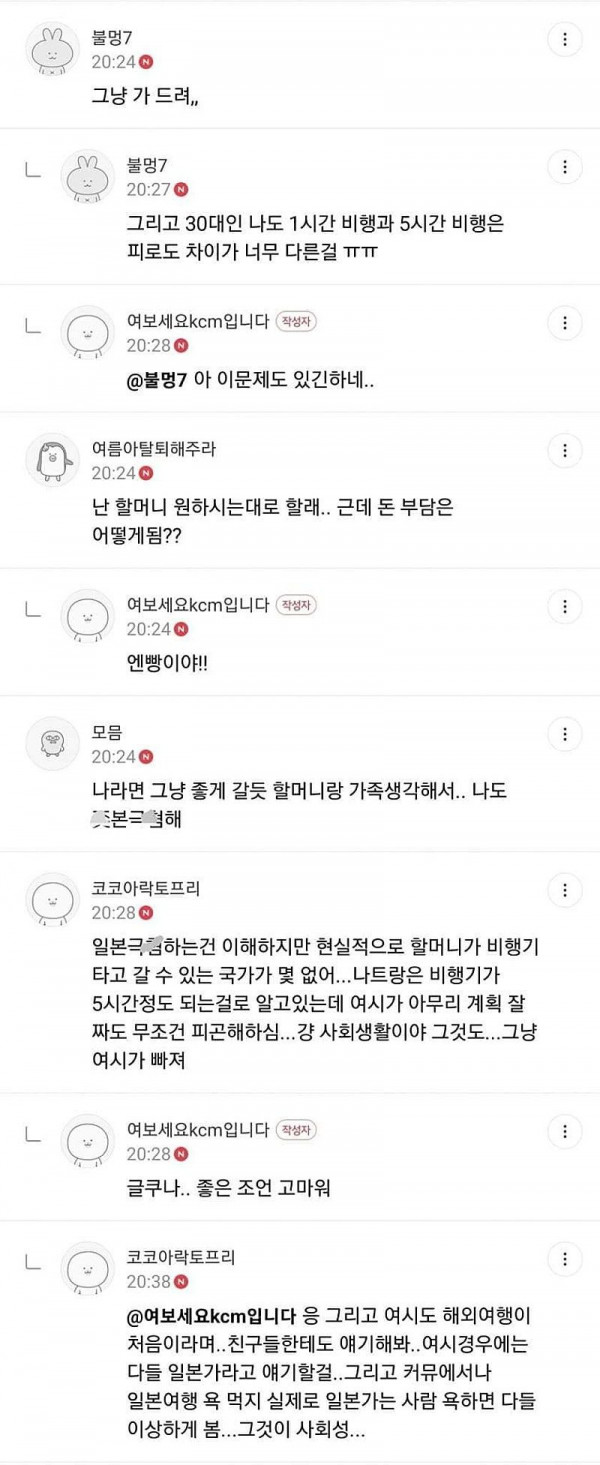Image resolution: width=600 pixels, height=1465 pixels.
Task: Open 불멍7's profile from the 20:24 comment avatar
Action: tap(50, 50)
